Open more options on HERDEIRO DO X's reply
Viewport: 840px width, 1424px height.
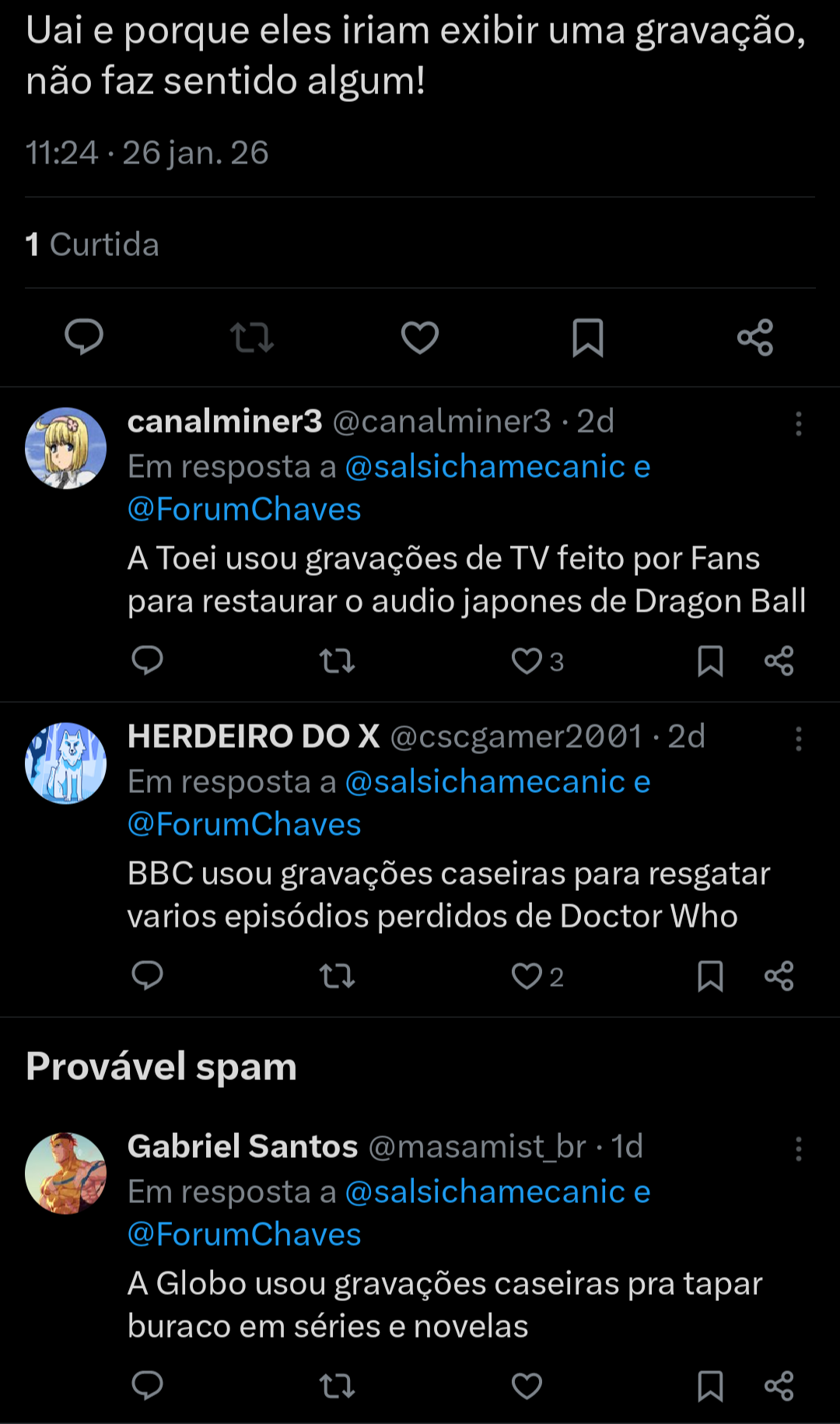click(798, 738)
